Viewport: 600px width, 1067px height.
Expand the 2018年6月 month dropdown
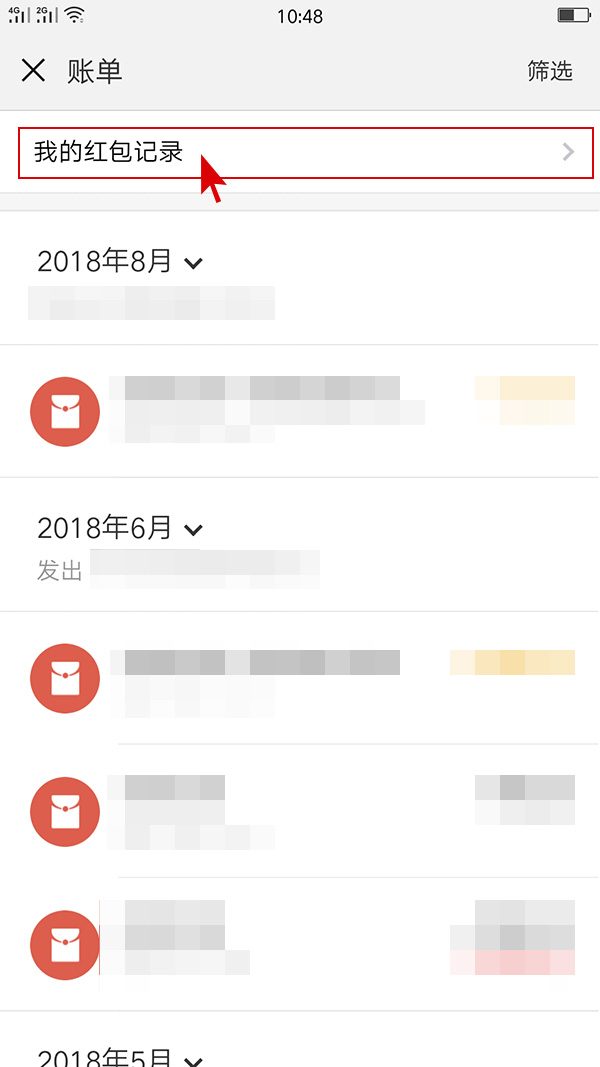pyautogui.click(x=194, y=529)
